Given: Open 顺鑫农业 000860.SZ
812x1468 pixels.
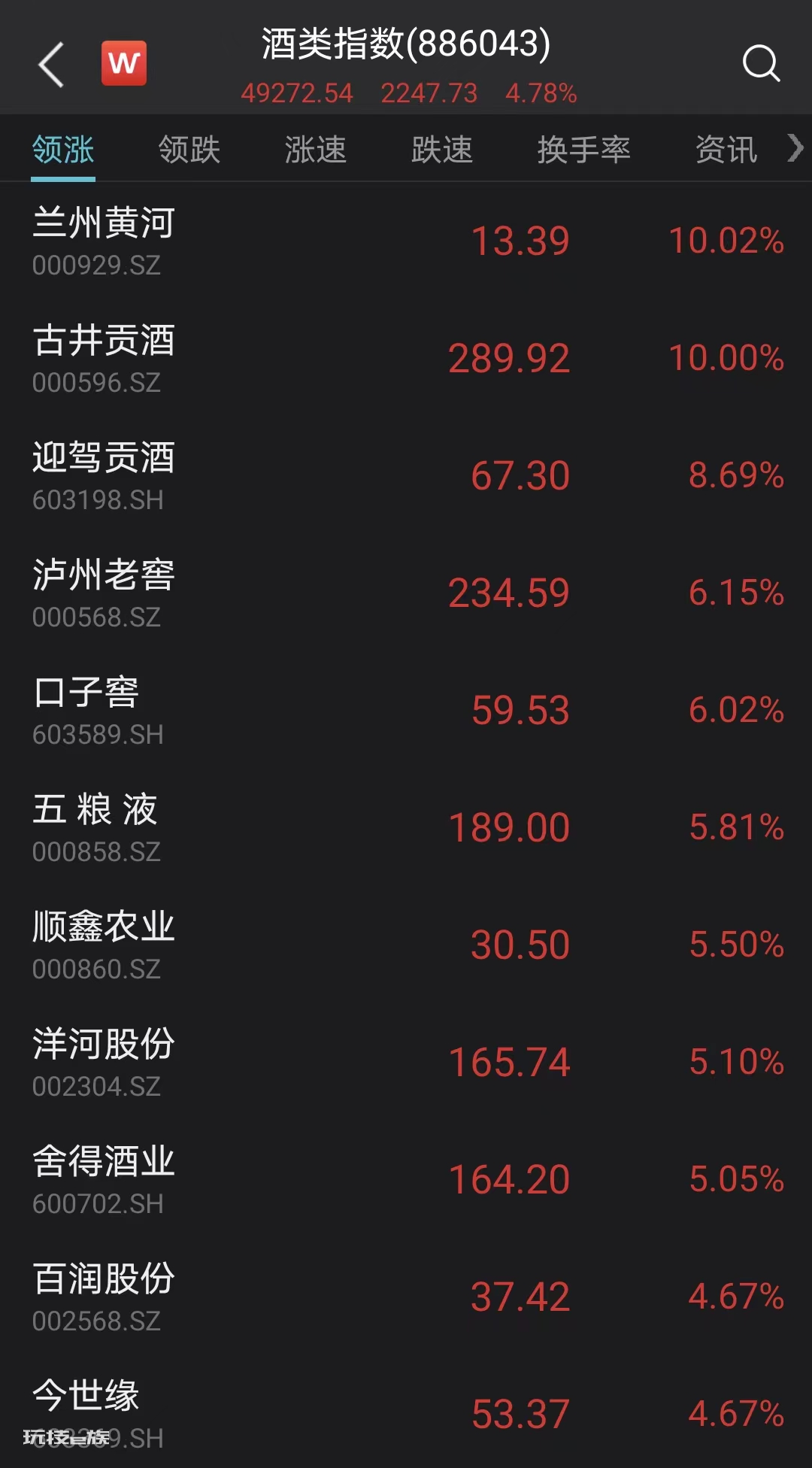Looking at the screenshot, I should 406,945.
